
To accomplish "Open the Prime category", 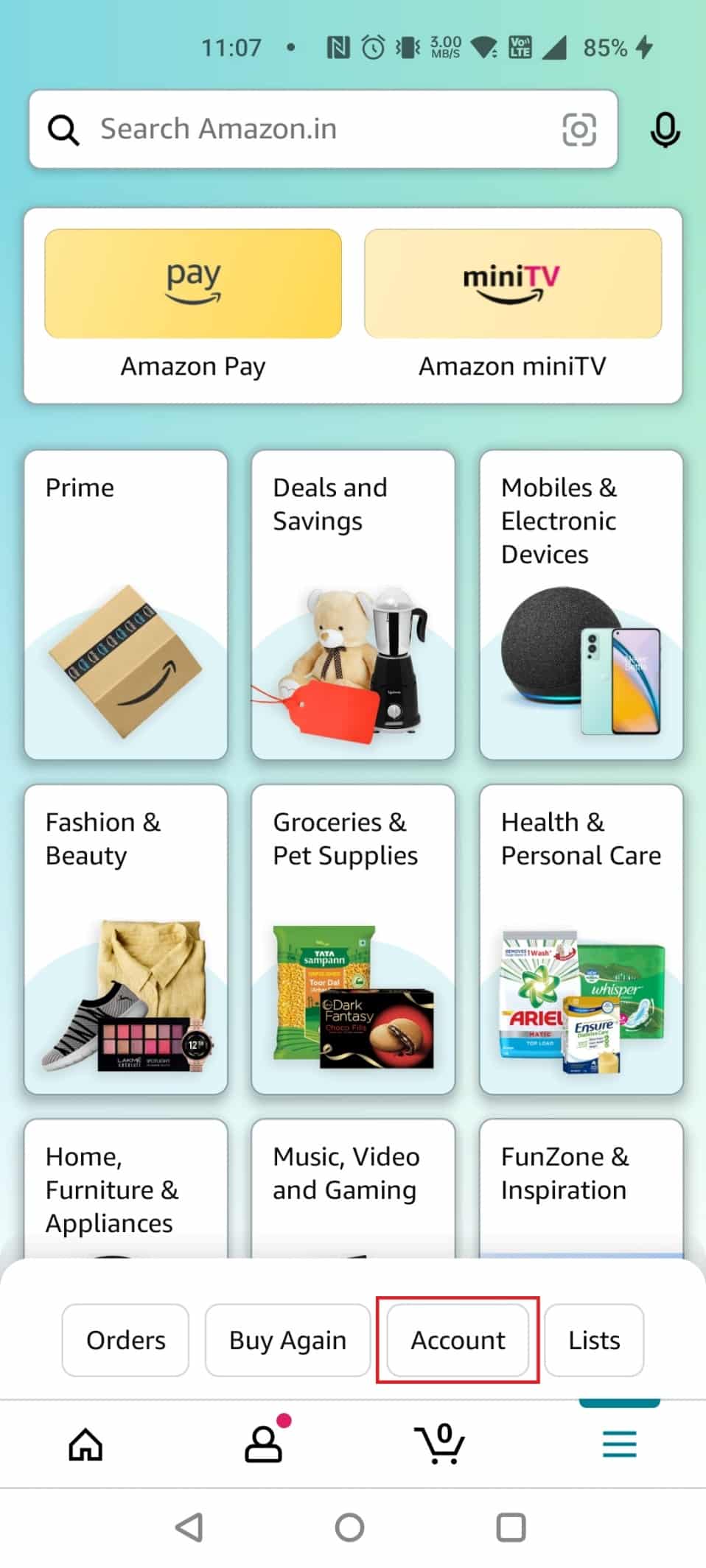I will pyautogui.click(x=126, y=605).
